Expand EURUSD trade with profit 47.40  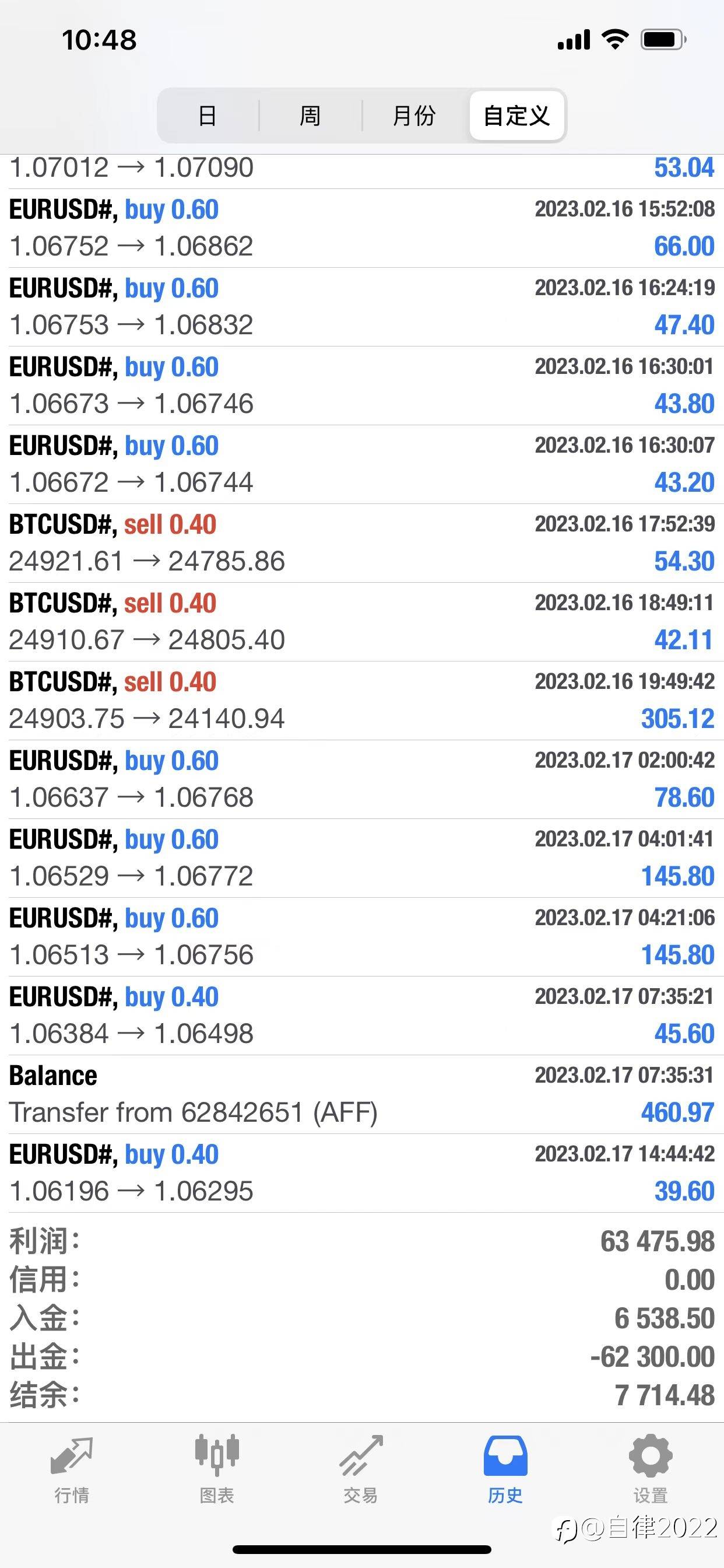click(x=362, y=307)
